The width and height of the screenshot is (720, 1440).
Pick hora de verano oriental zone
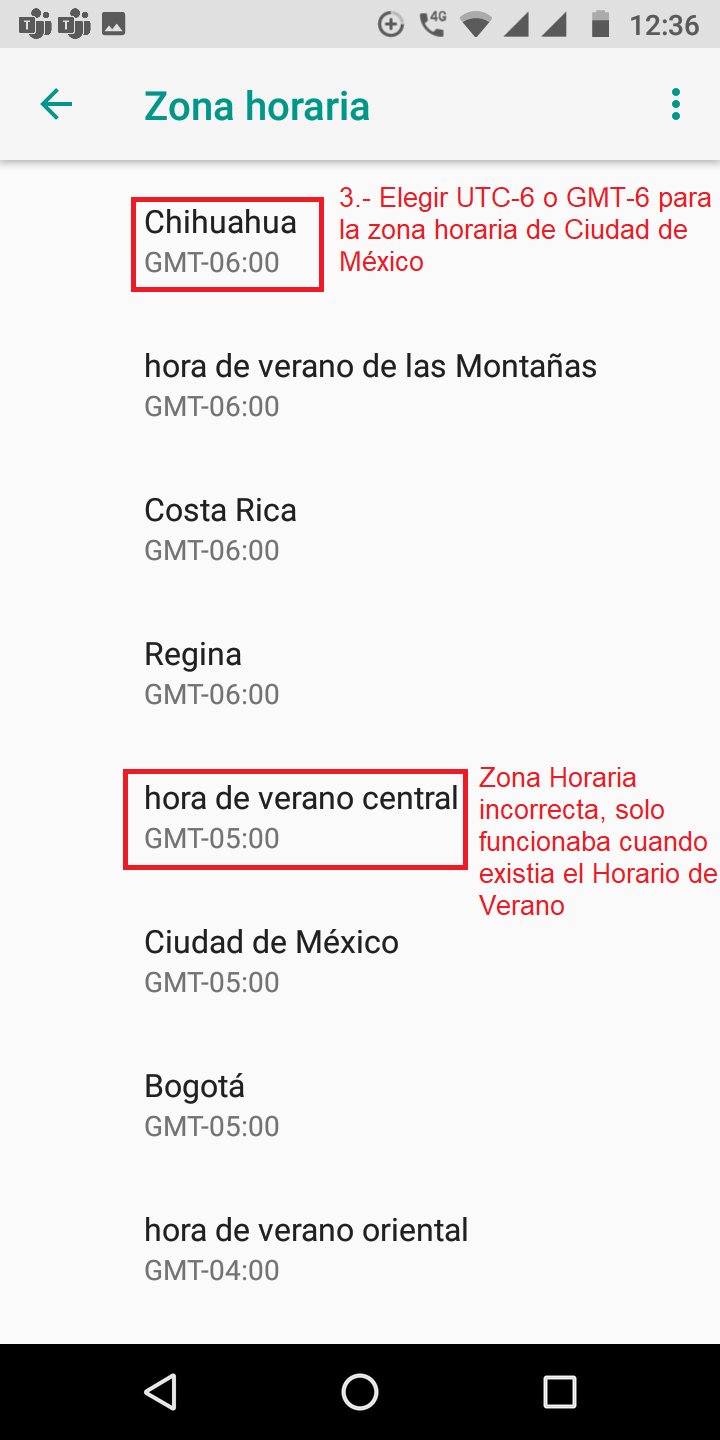point(306,1249)
